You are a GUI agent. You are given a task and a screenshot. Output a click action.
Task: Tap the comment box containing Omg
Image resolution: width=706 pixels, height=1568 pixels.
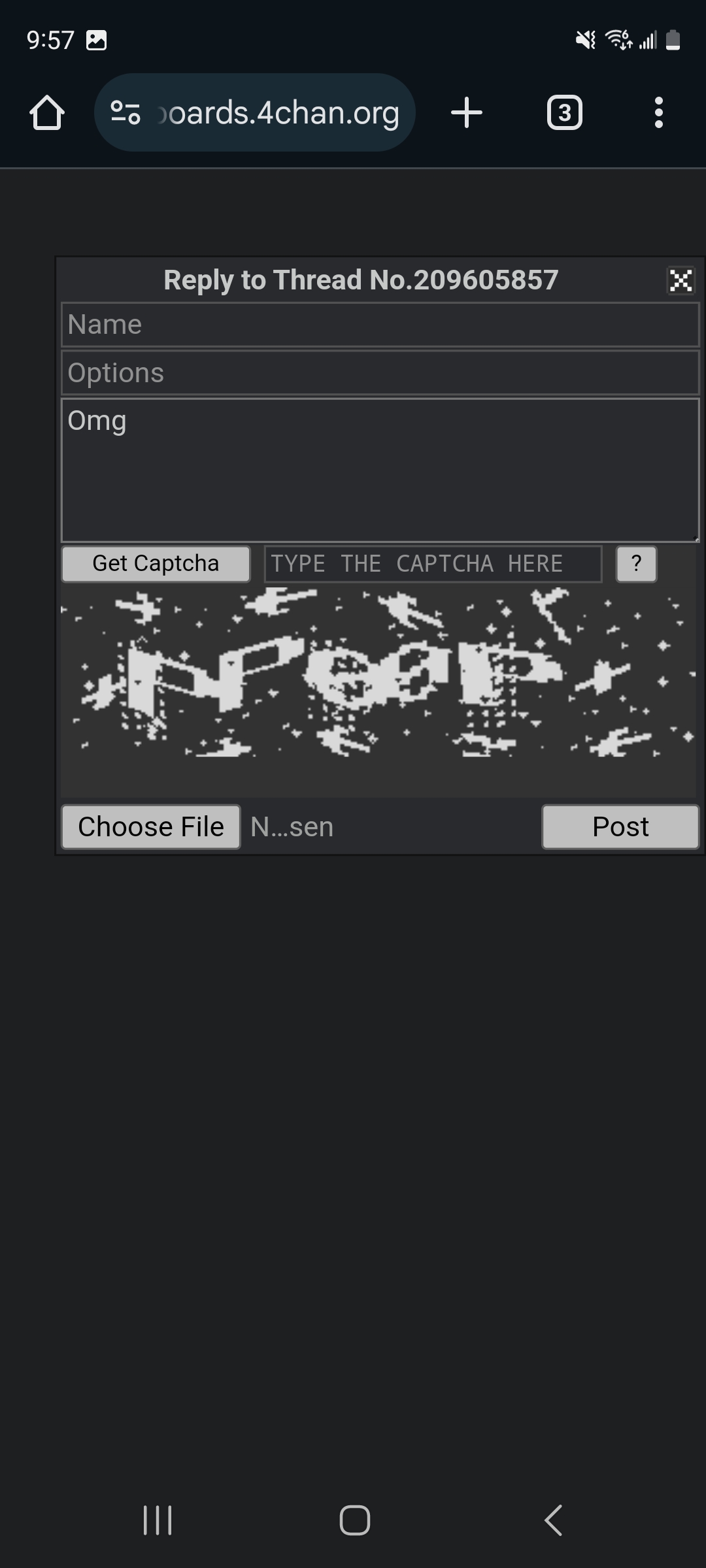(380, 470)
